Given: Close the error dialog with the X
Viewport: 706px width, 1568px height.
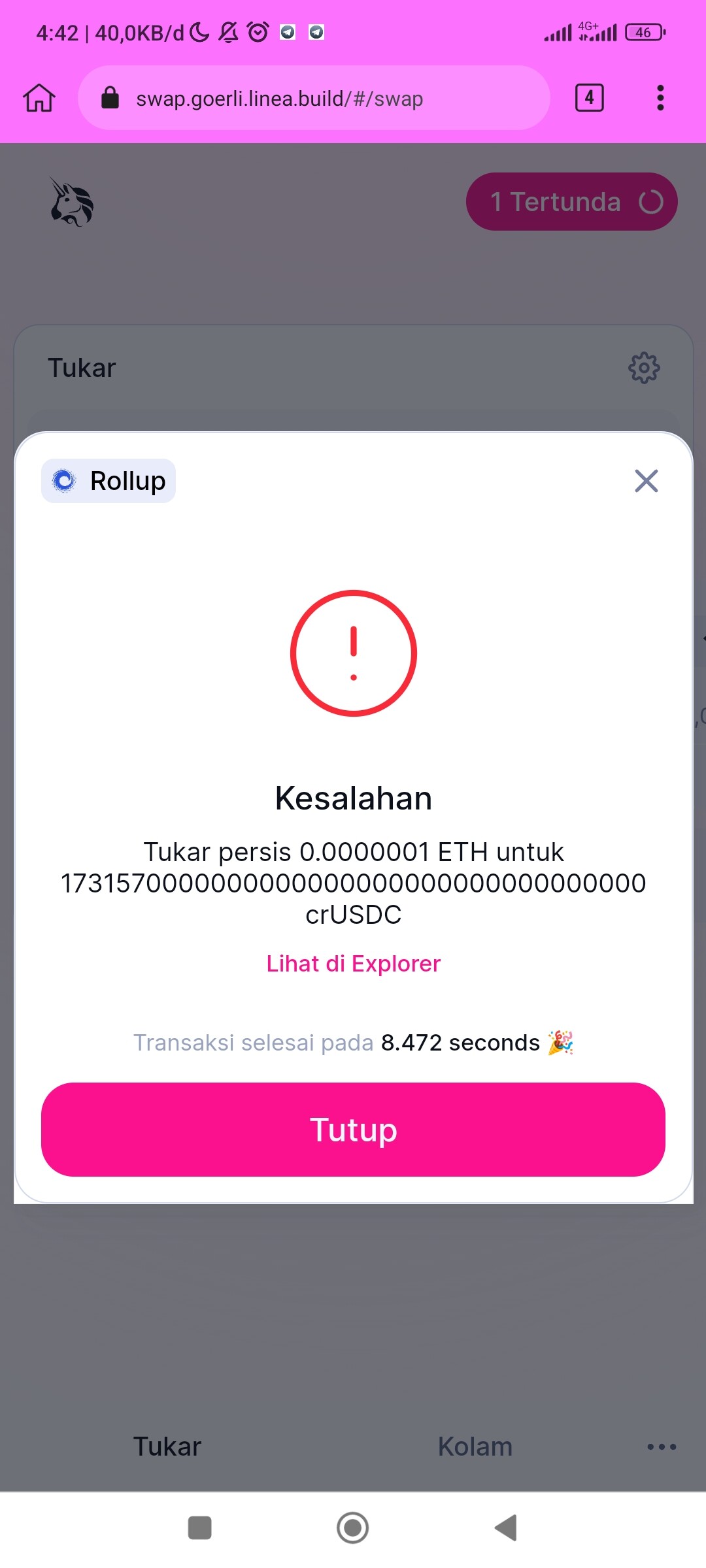Looking at the screenshot, I should pyautogui.click(x=646, y=481).
